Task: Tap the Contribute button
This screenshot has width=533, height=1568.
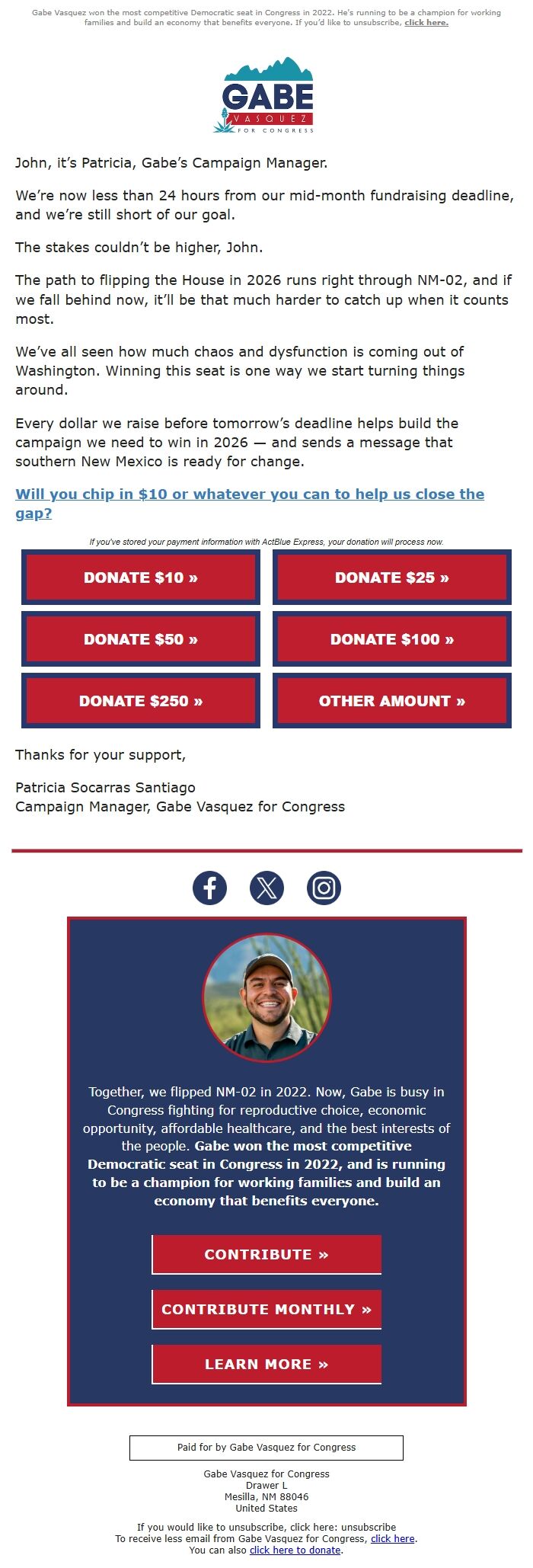Action: (266, 1254)
